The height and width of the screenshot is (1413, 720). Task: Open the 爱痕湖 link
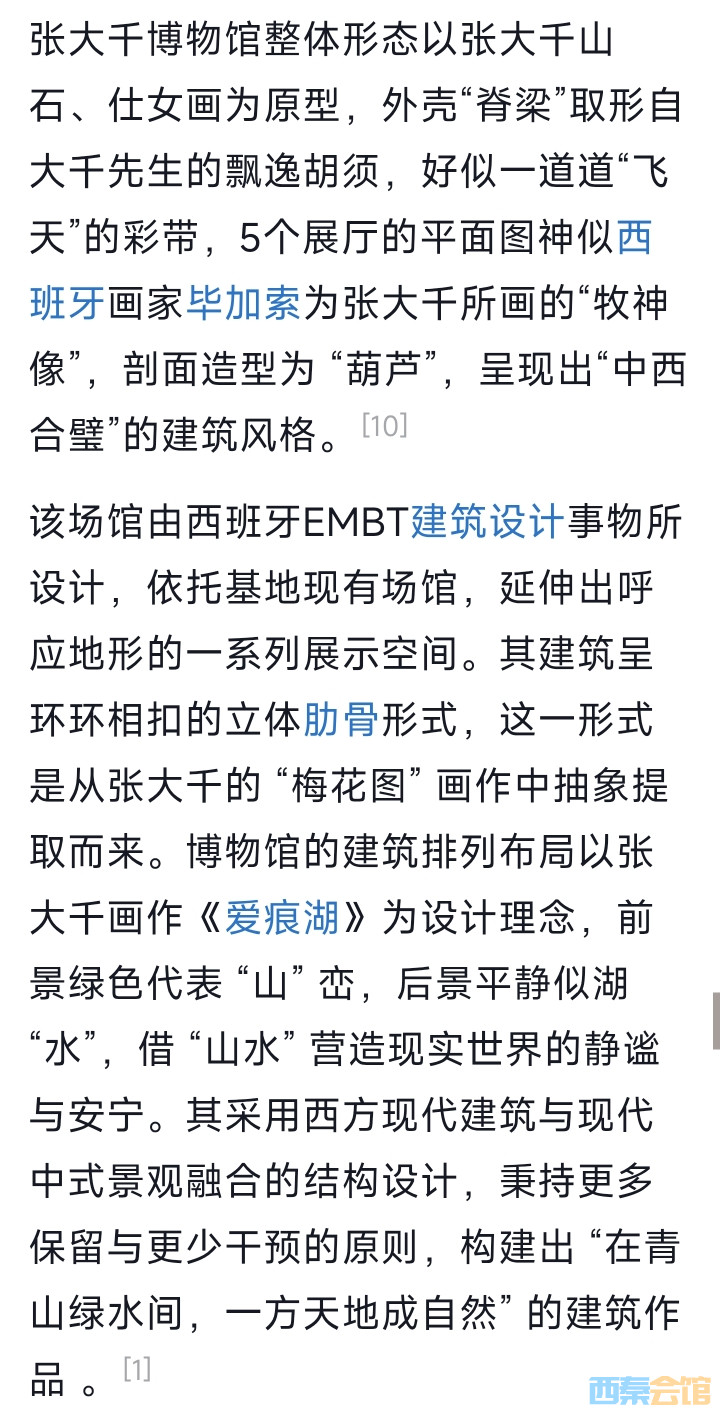coord(281,918)
